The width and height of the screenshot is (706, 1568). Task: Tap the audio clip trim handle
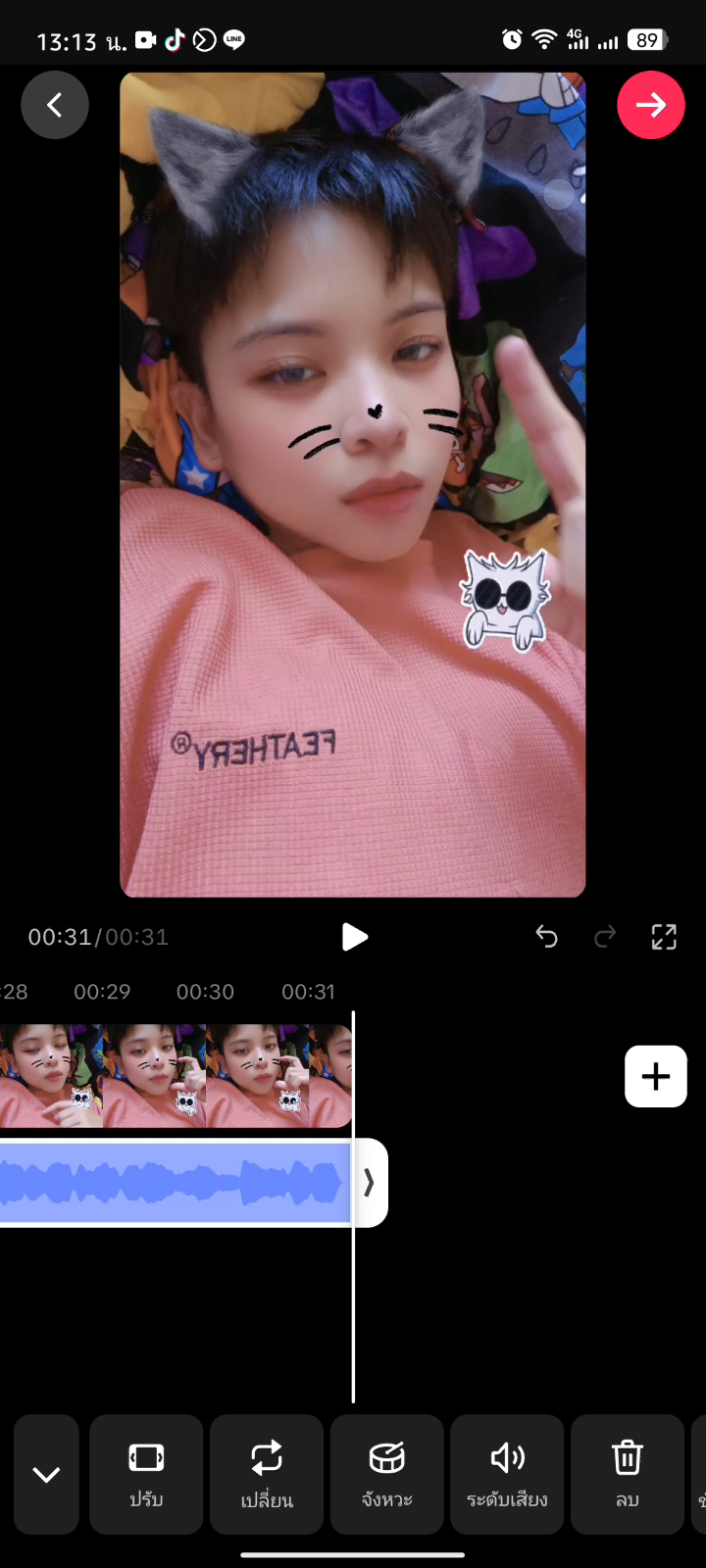click(x=370, y=1182)
